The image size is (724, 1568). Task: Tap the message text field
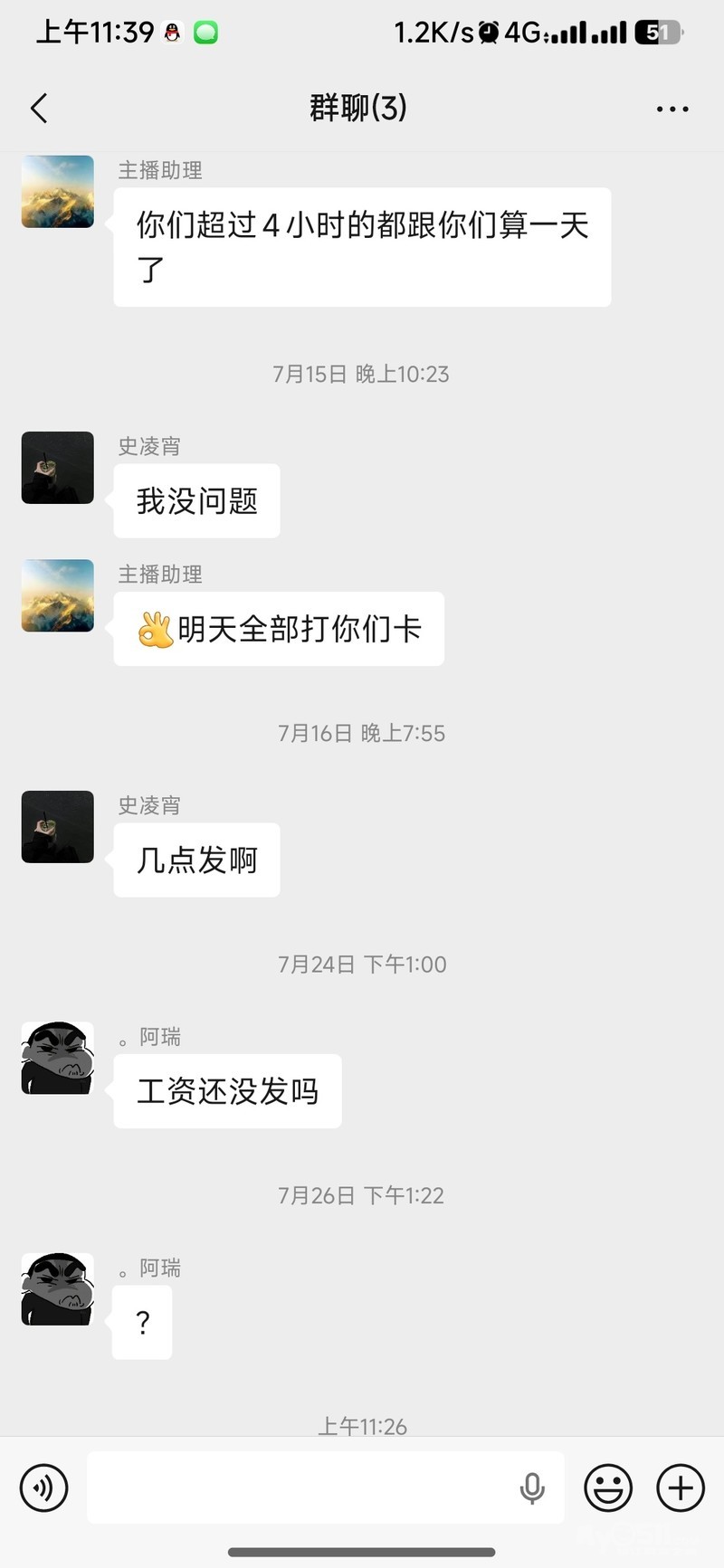299,1487
